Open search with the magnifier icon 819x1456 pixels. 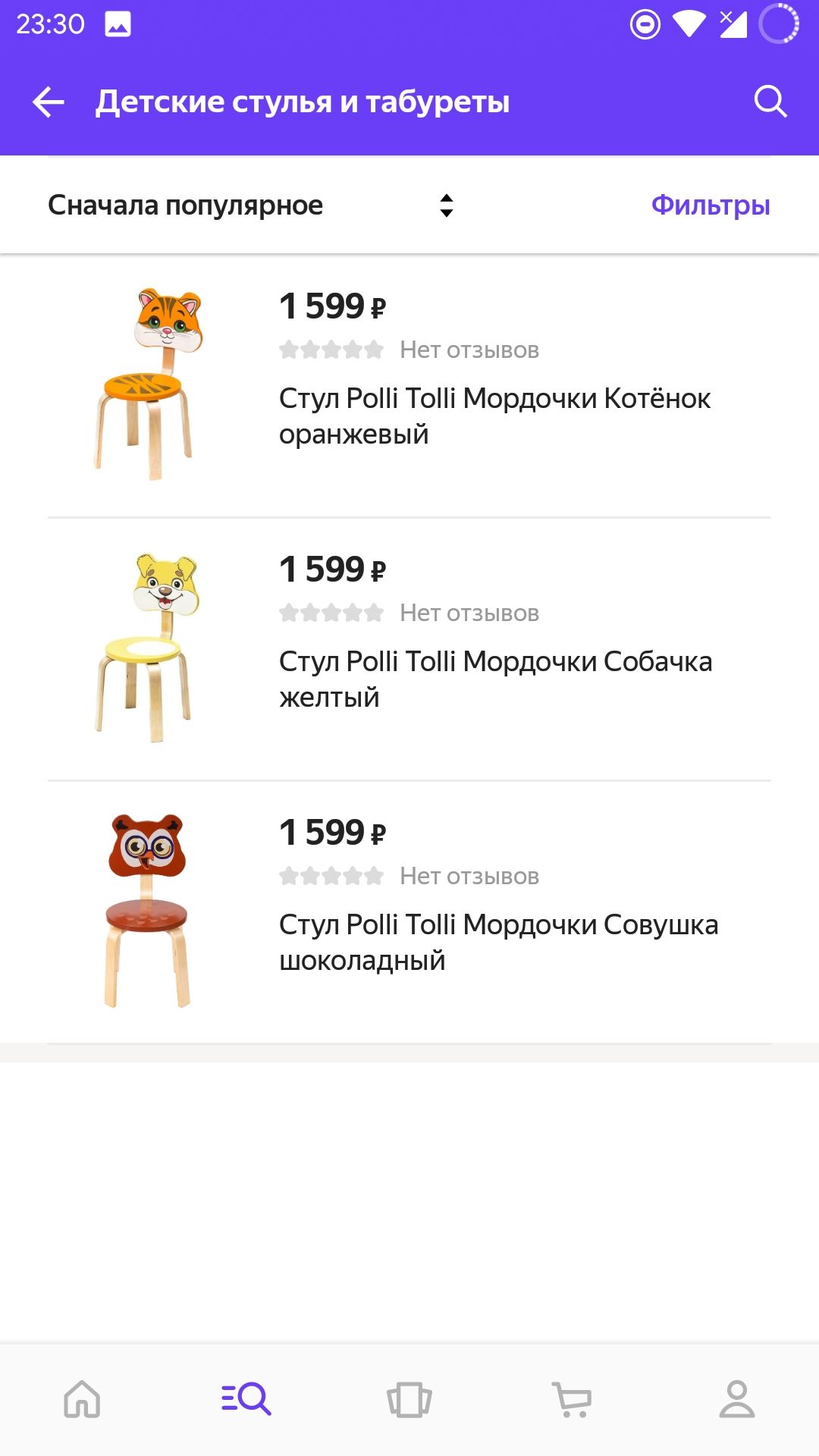click(770, 102)
